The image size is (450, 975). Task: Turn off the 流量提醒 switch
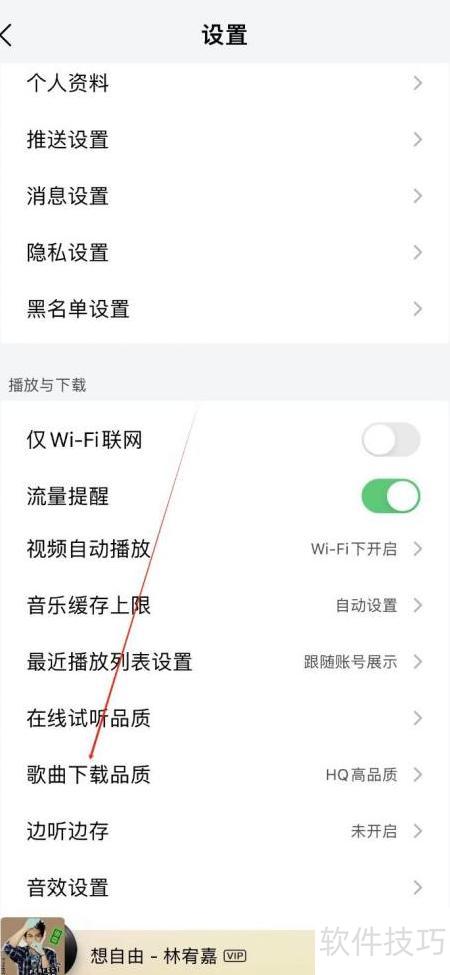tap(391, 496)
